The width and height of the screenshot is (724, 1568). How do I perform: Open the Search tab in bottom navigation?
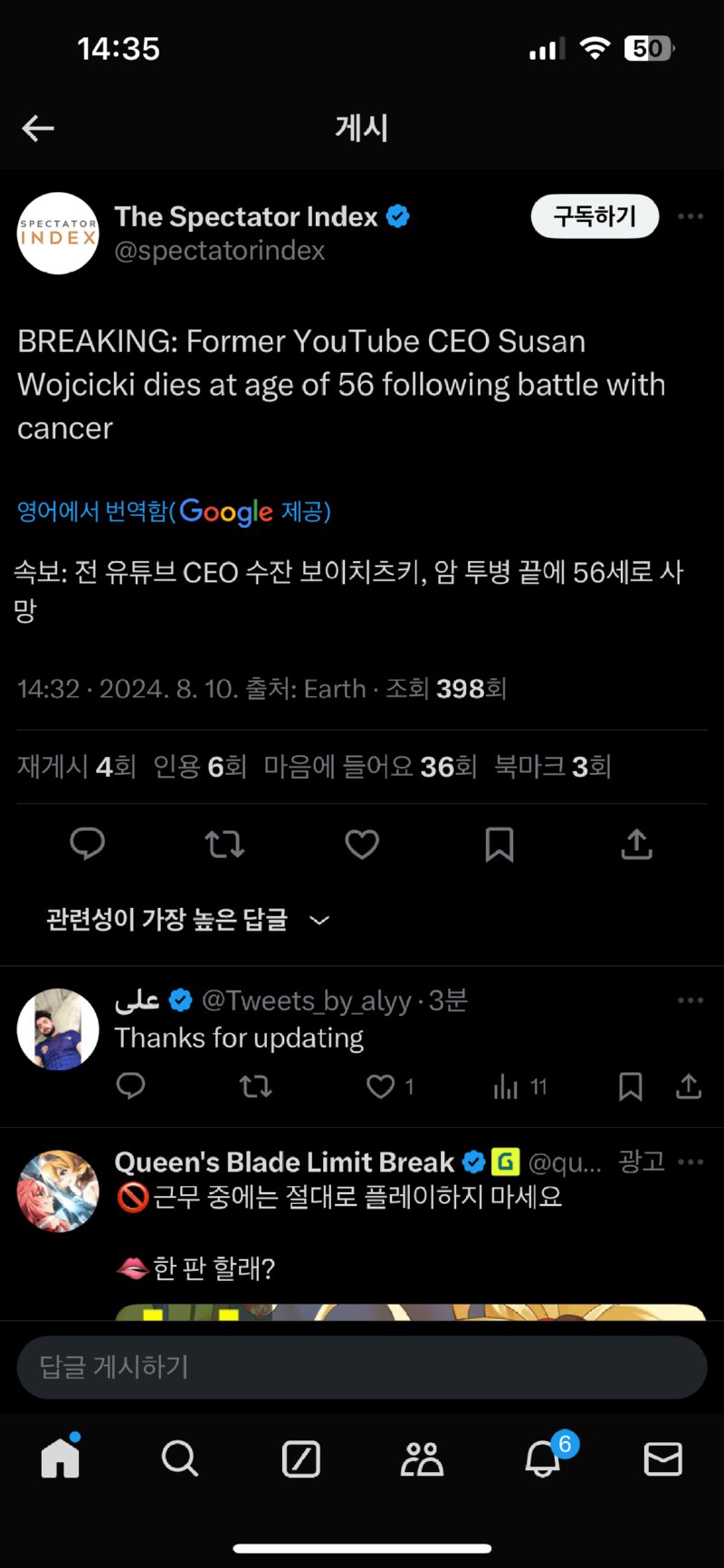point(180,1459)
